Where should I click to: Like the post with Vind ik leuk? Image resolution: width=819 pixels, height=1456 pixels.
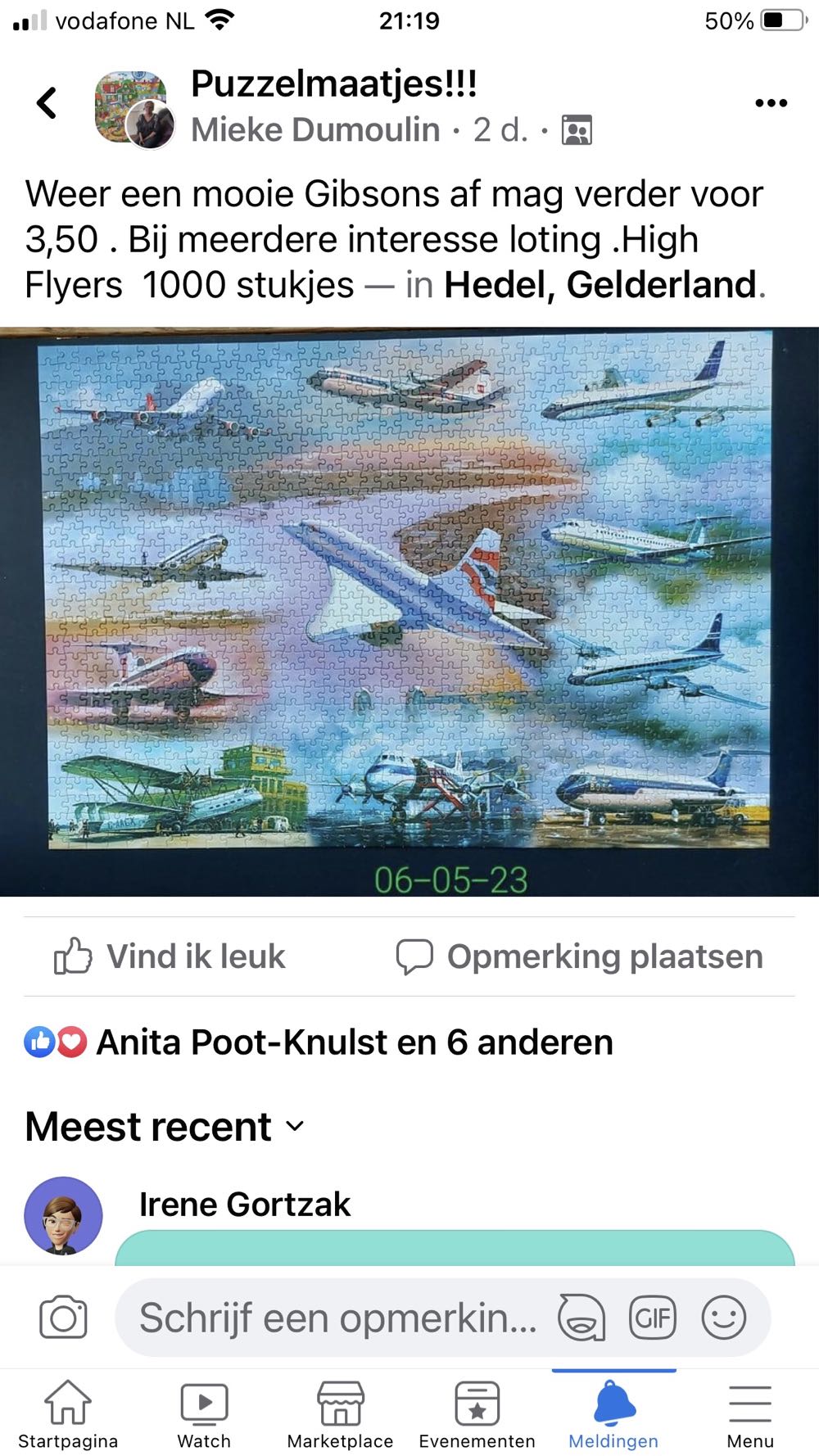click(170, 956)
